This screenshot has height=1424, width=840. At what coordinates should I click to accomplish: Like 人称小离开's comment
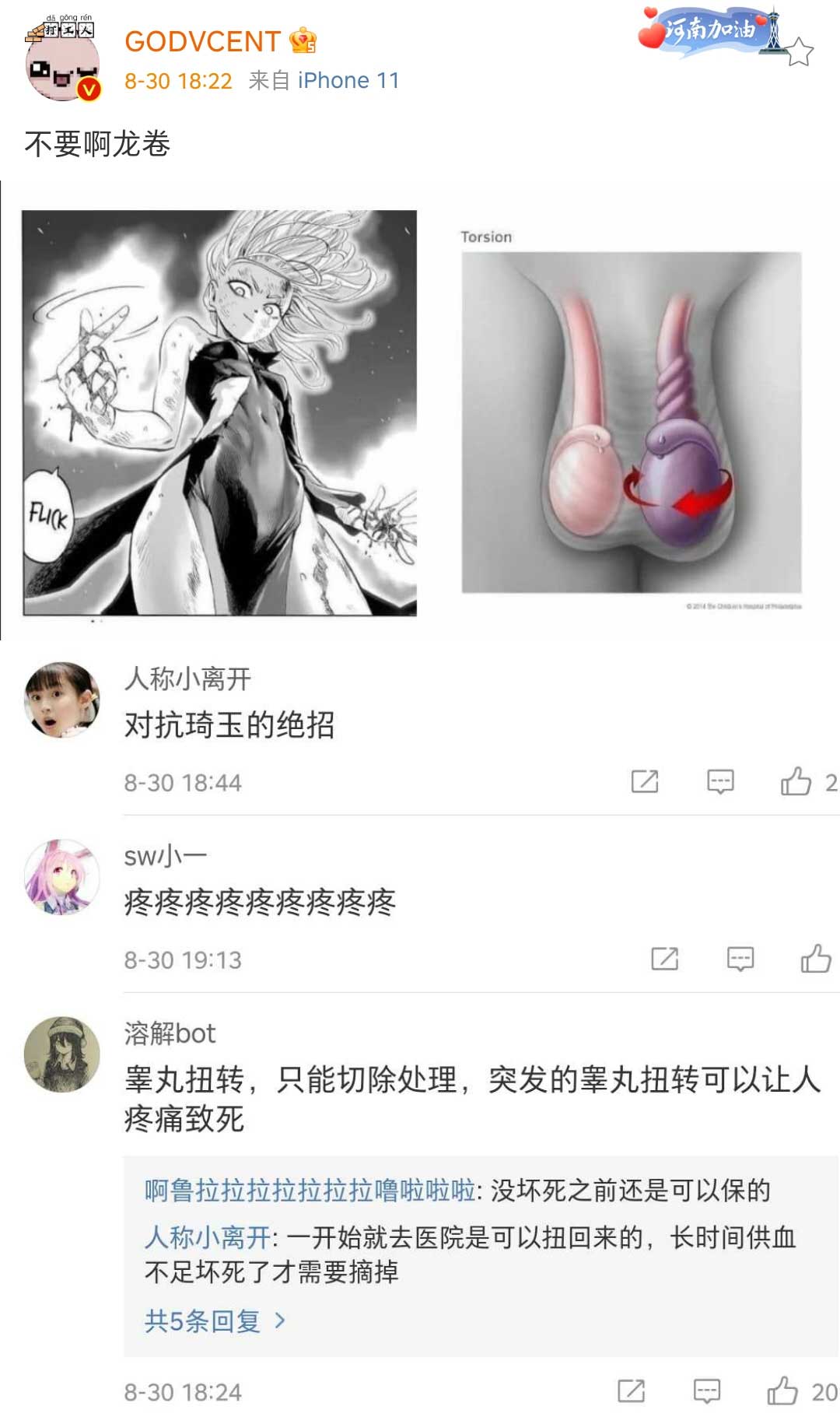(x=796, y=781)
